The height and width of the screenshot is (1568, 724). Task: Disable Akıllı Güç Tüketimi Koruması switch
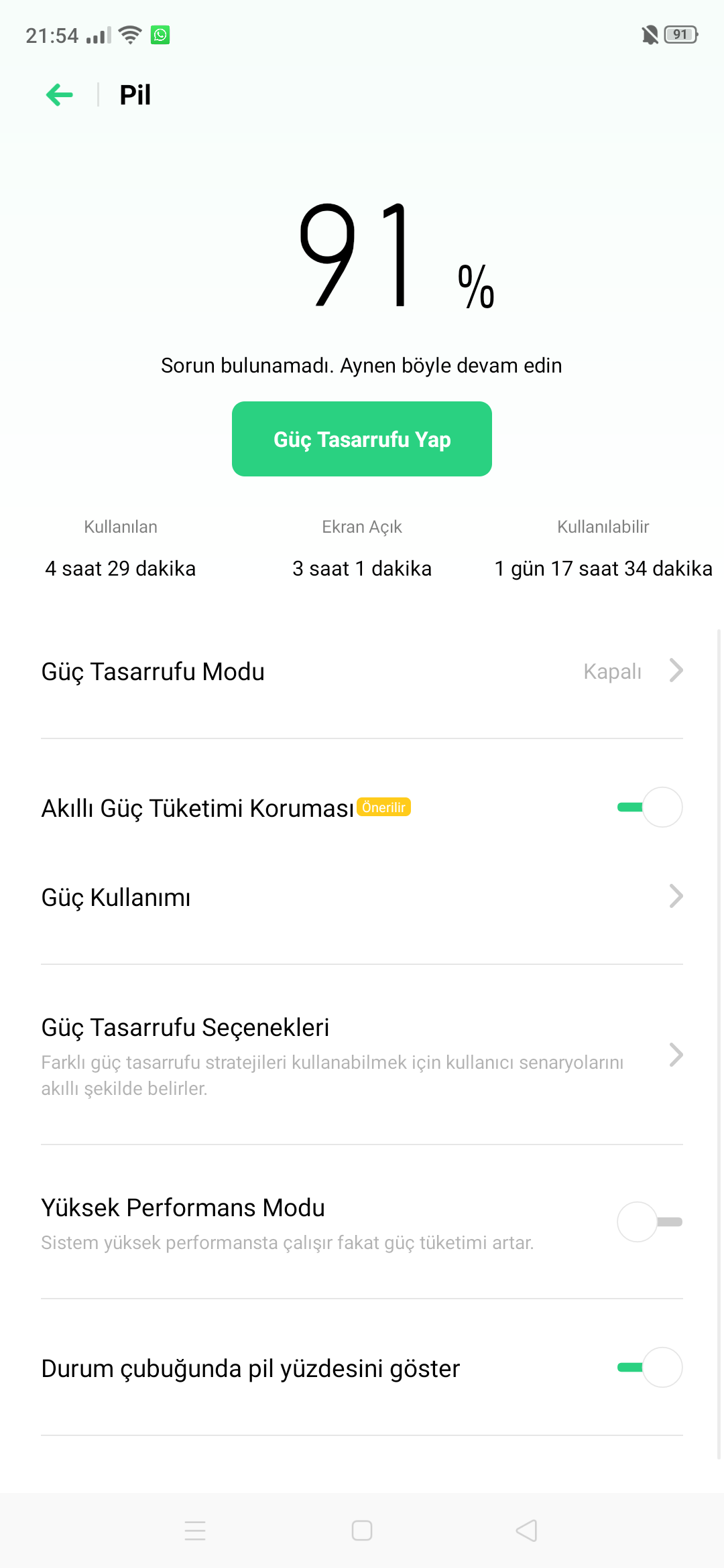click(650, 807)
